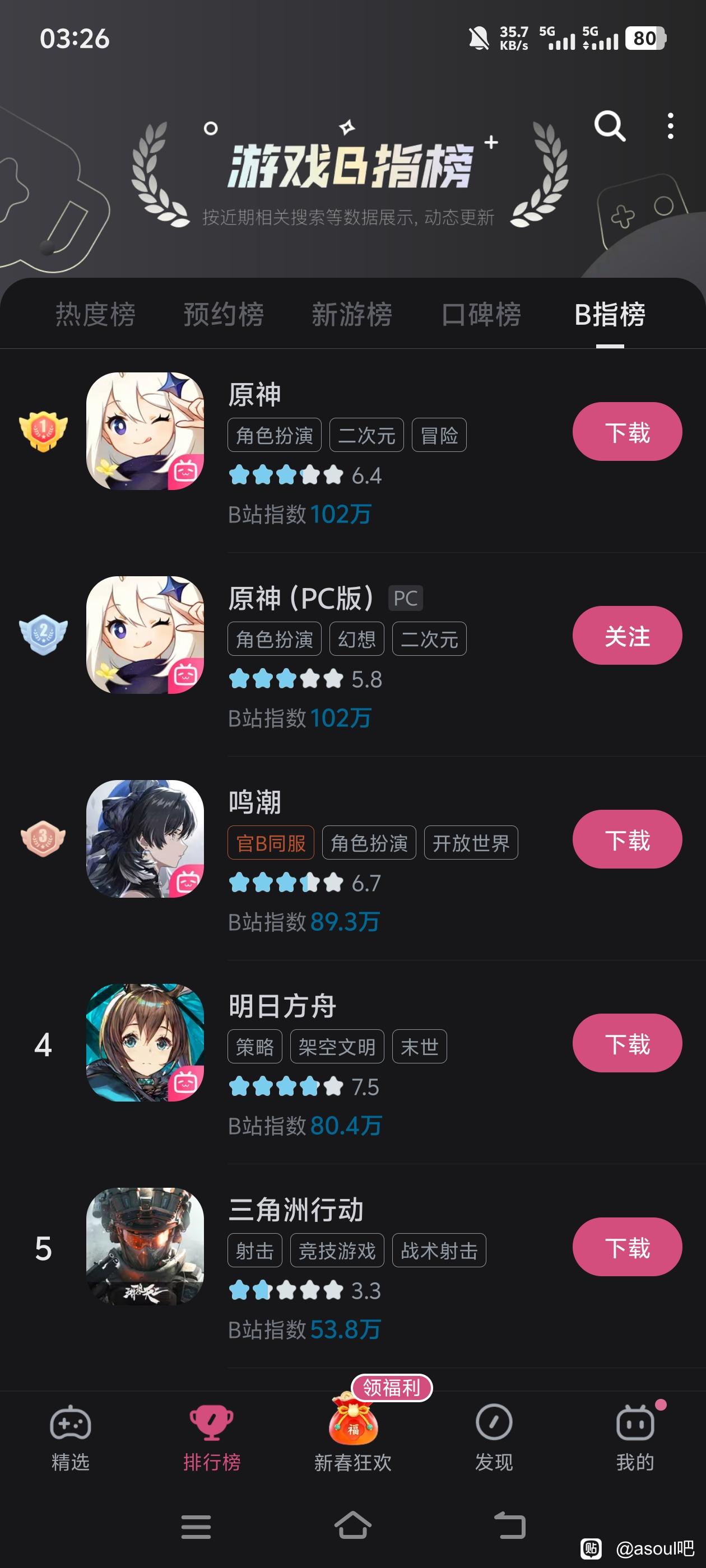Open the 原神 (PC版) game page

click(301, 598)
